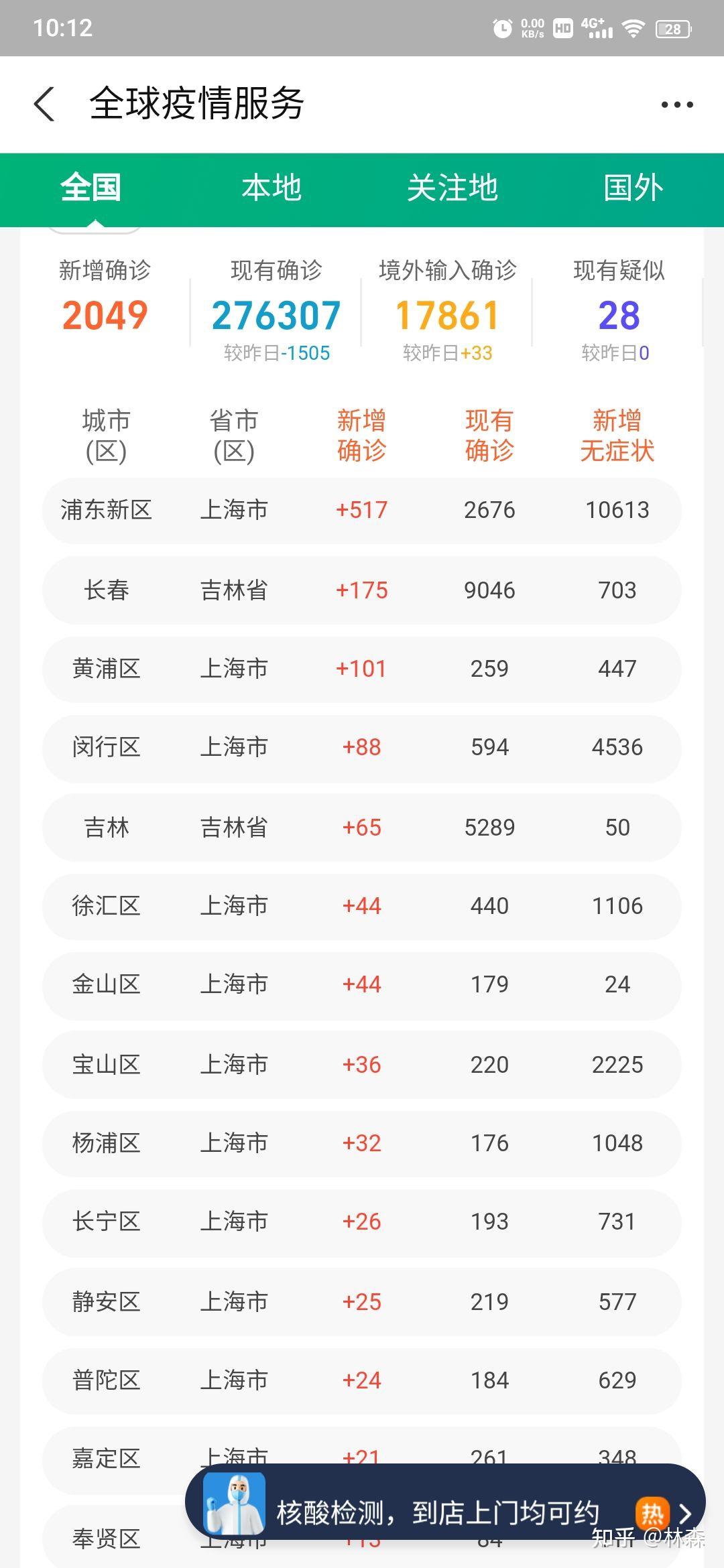Open the 金山区 row

point(362,986)
